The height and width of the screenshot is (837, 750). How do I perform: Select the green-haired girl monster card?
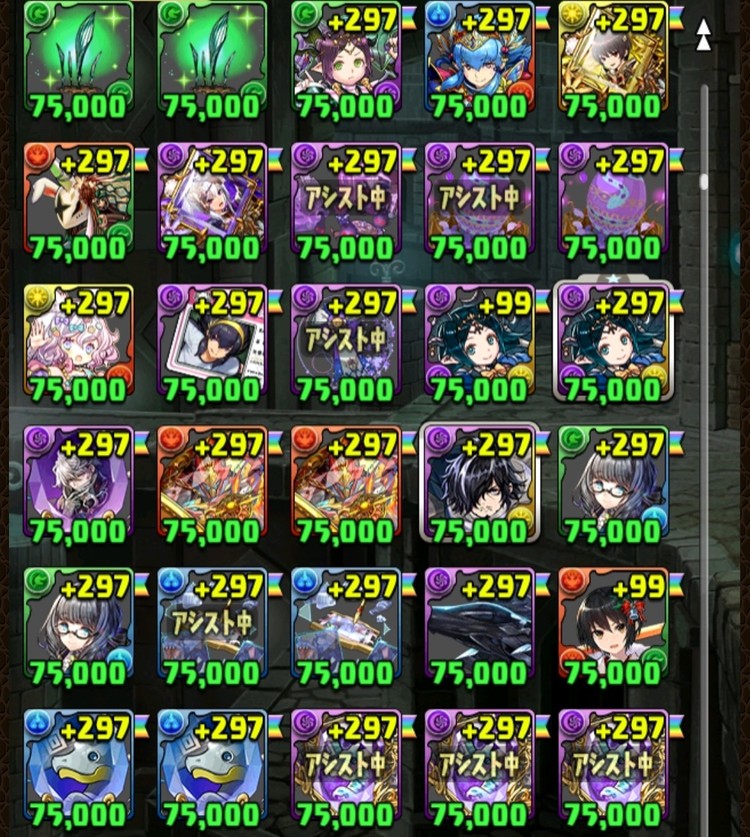click(344, 62)
